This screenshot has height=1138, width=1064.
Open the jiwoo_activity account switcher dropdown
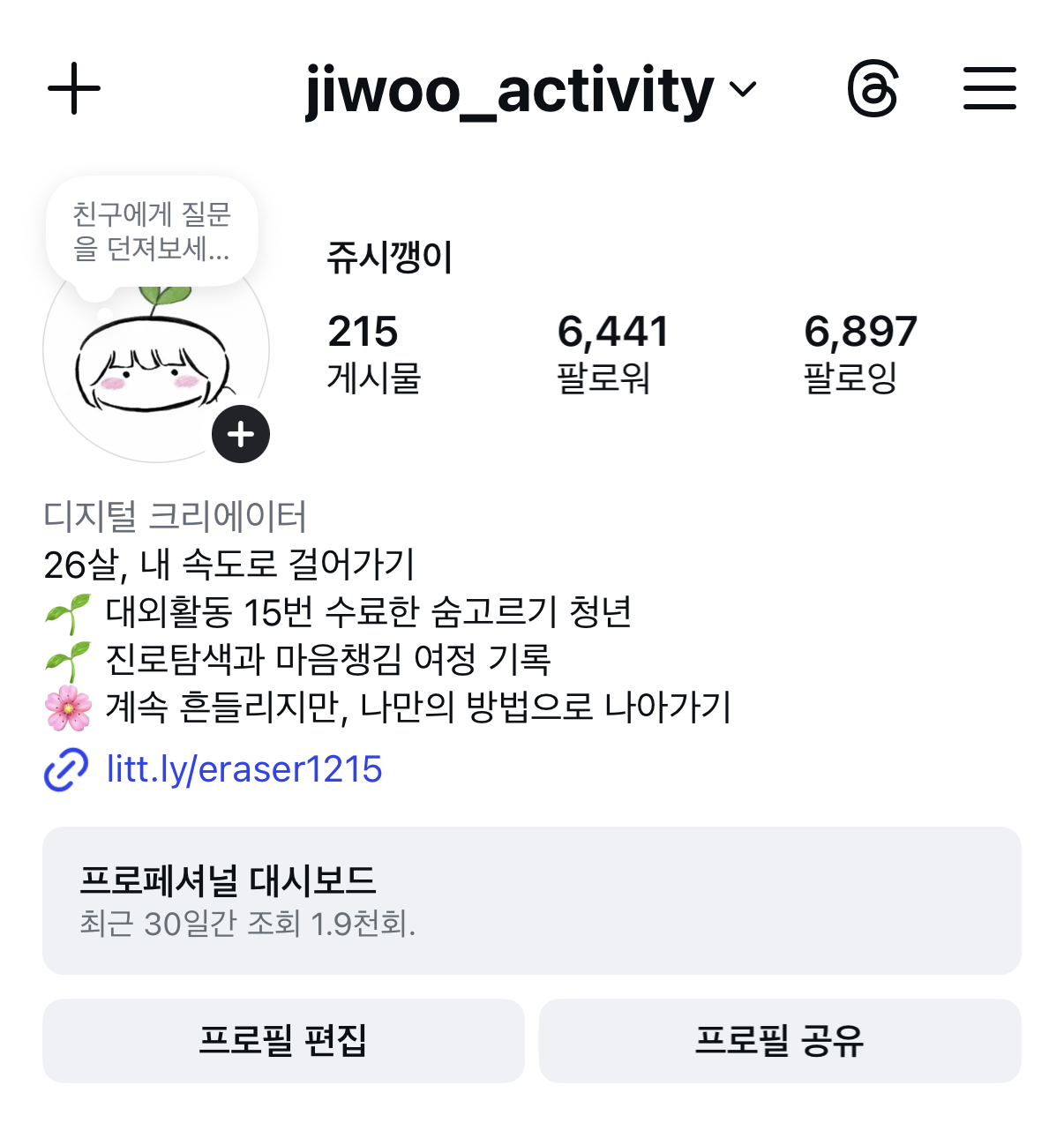coord(529,90)
